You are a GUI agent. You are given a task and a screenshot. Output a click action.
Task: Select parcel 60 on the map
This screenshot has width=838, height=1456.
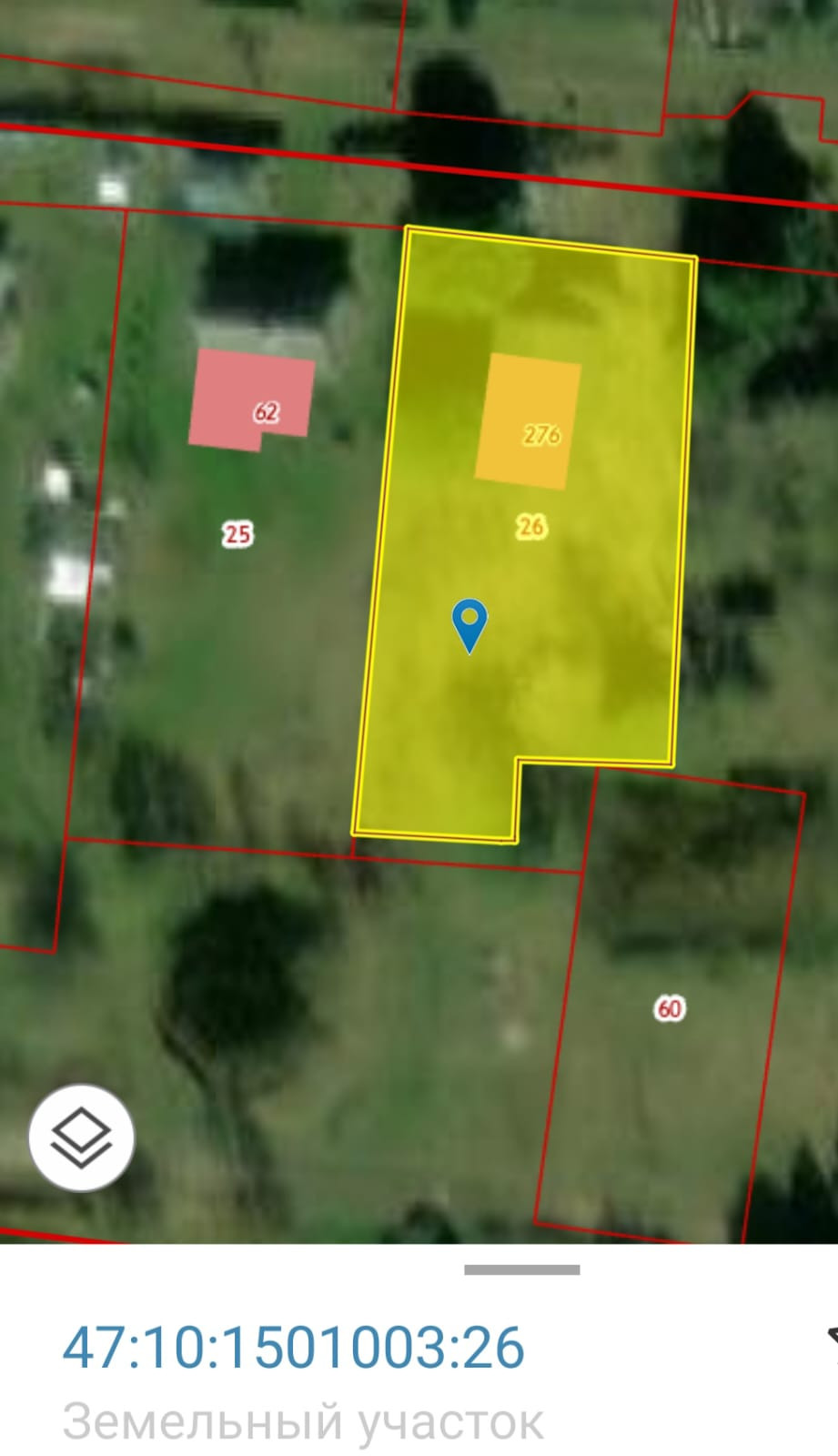pos(669,1008)
